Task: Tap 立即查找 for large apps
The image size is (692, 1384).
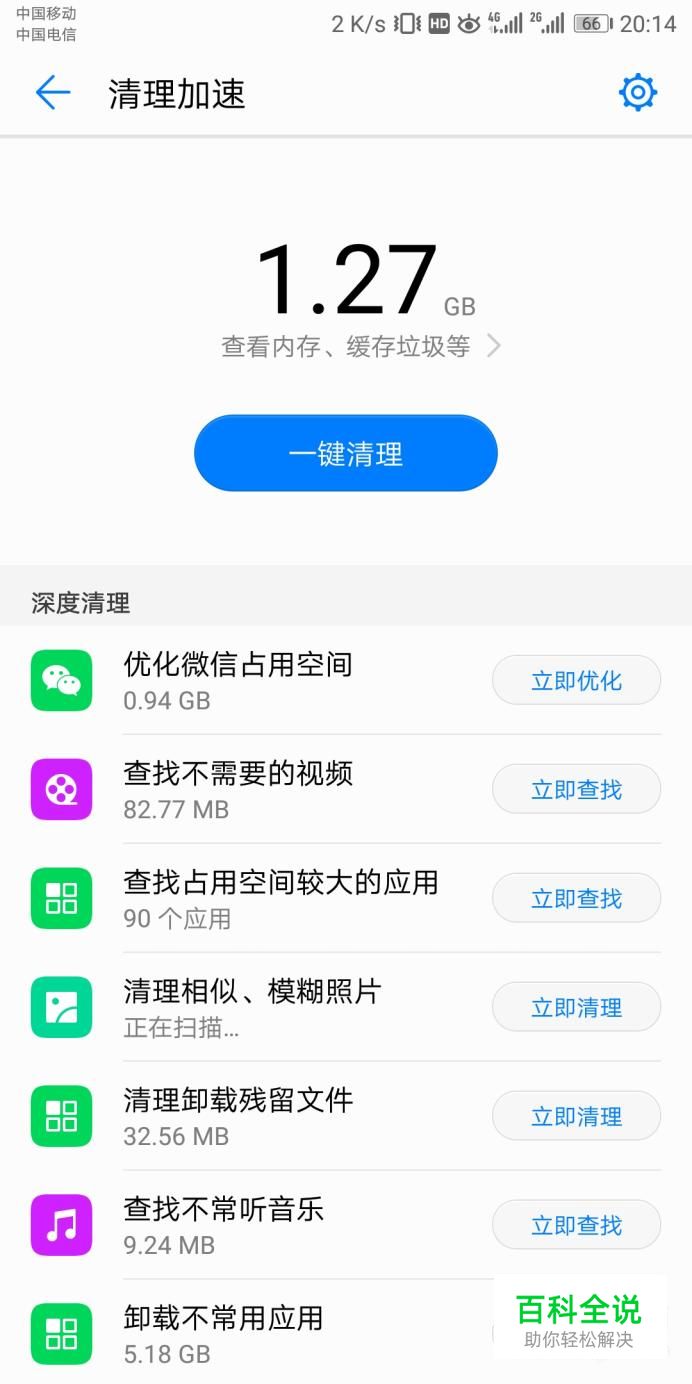Action: 576,899
